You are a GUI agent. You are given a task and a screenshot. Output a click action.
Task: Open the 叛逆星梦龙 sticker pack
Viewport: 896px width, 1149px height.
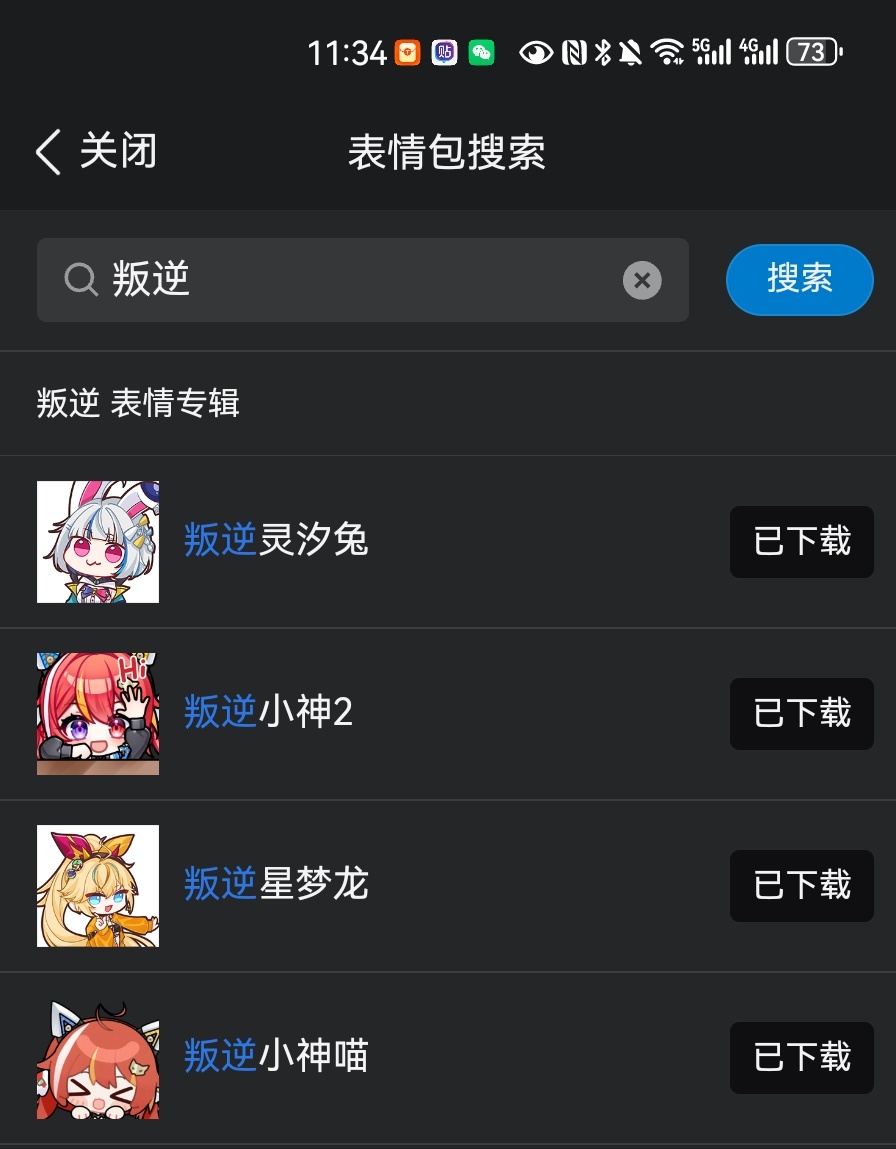point(276,885)
